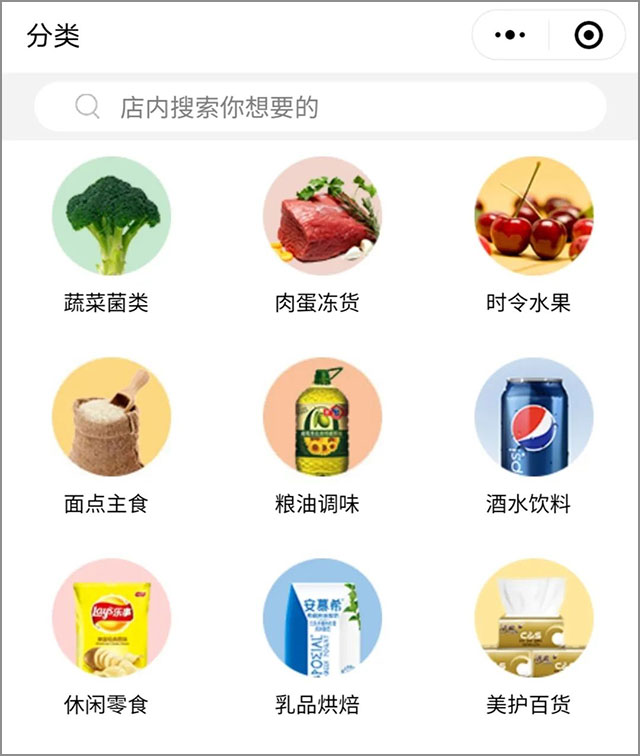View the 面点主食 category

coord(111,417)
